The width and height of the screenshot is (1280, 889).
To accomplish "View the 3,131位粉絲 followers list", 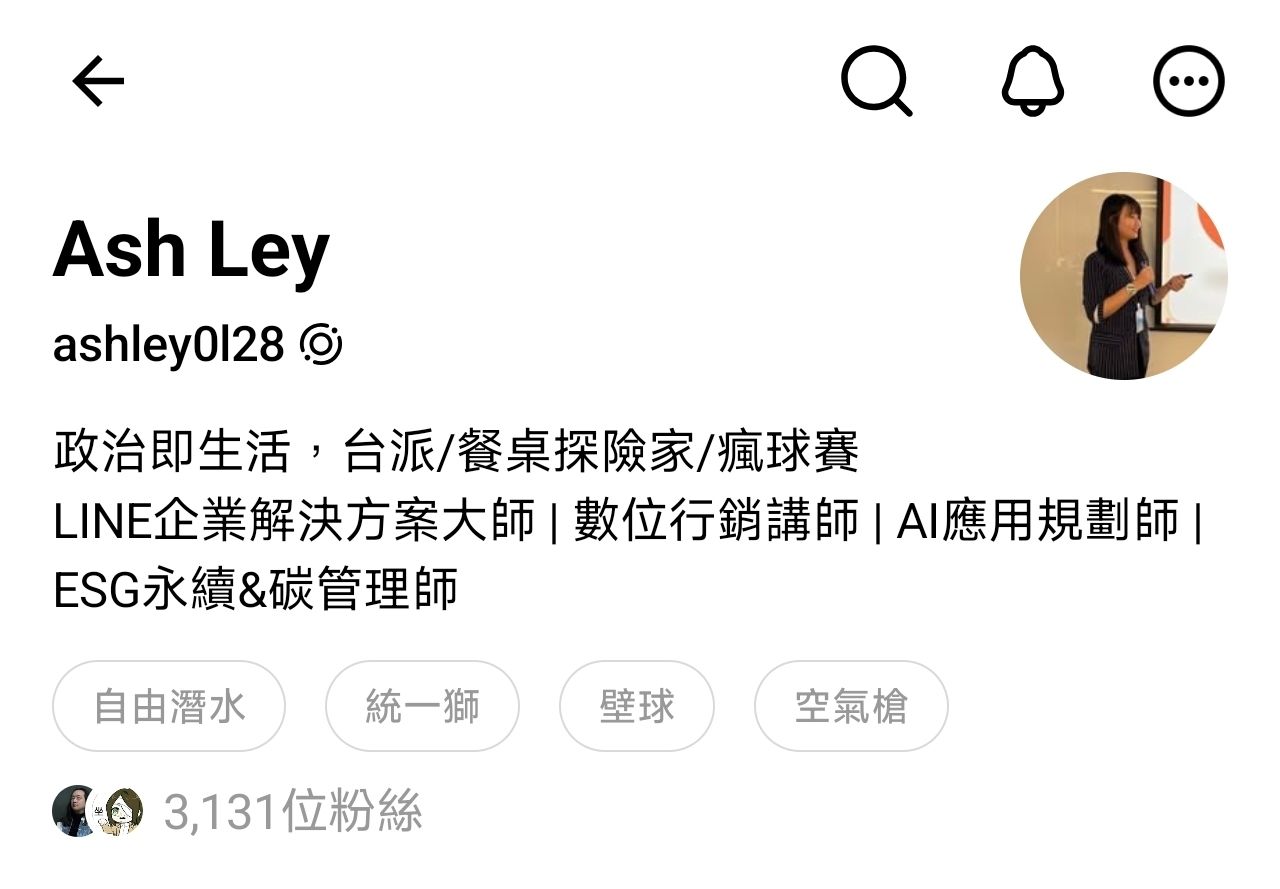I will (292, 811).
